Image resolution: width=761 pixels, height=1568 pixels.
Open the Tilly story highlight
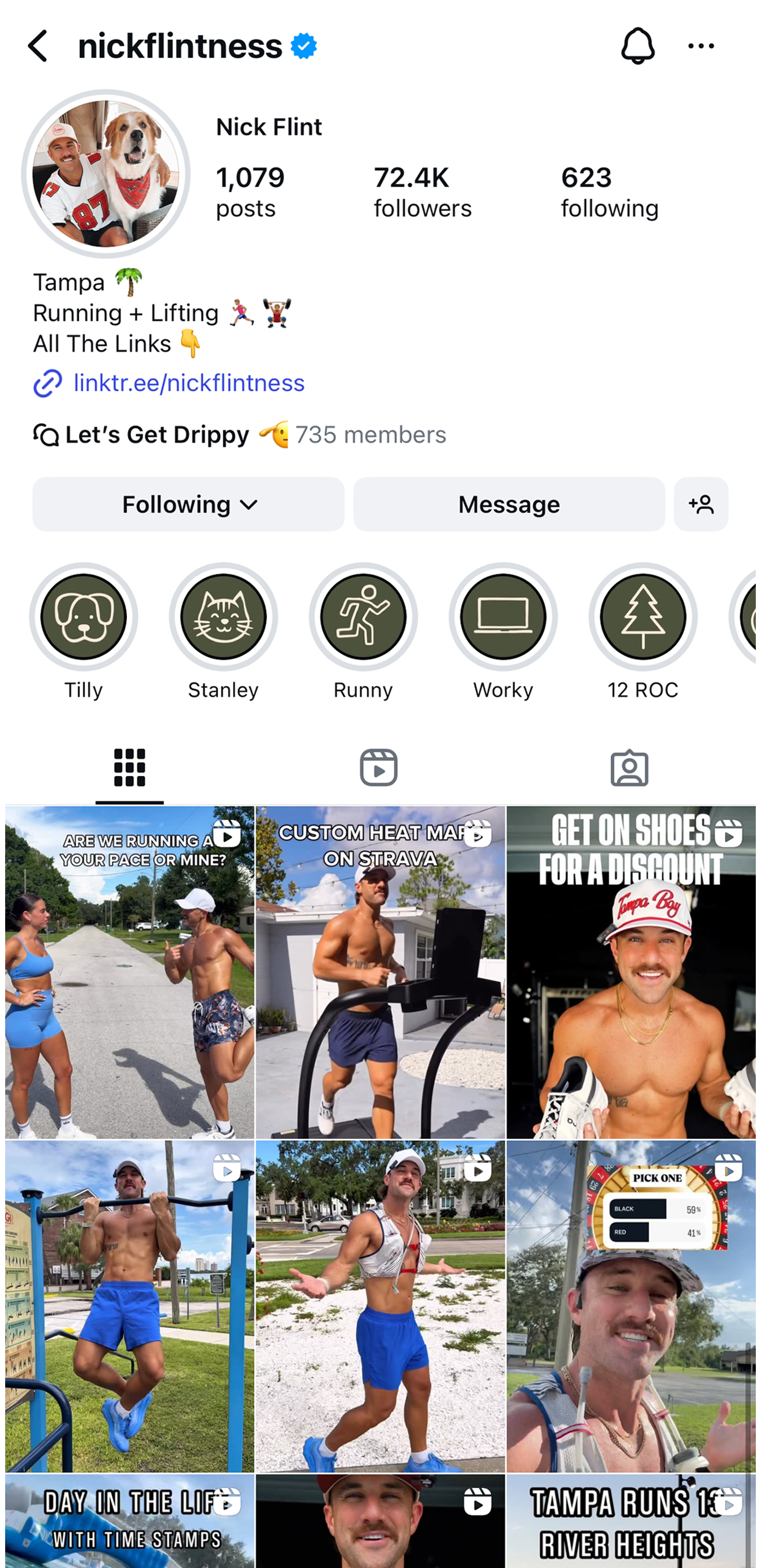[84, 617]
